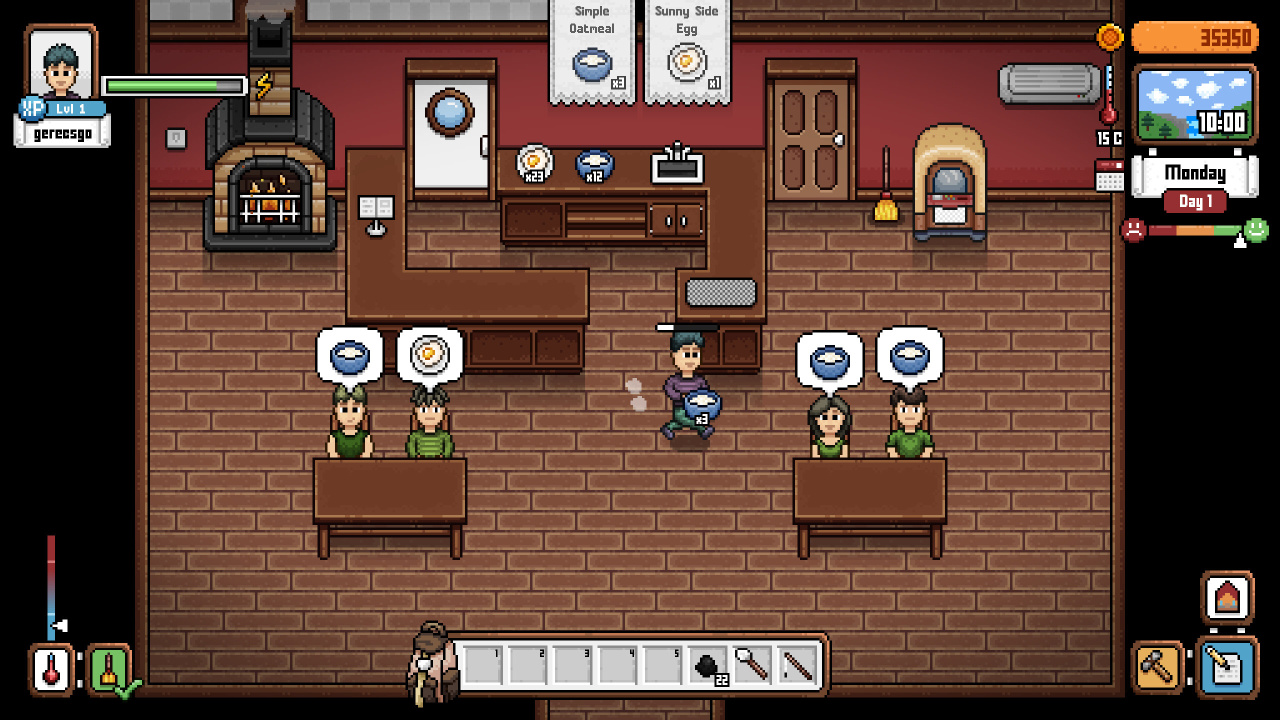Tap the house button

point(1227,598)
